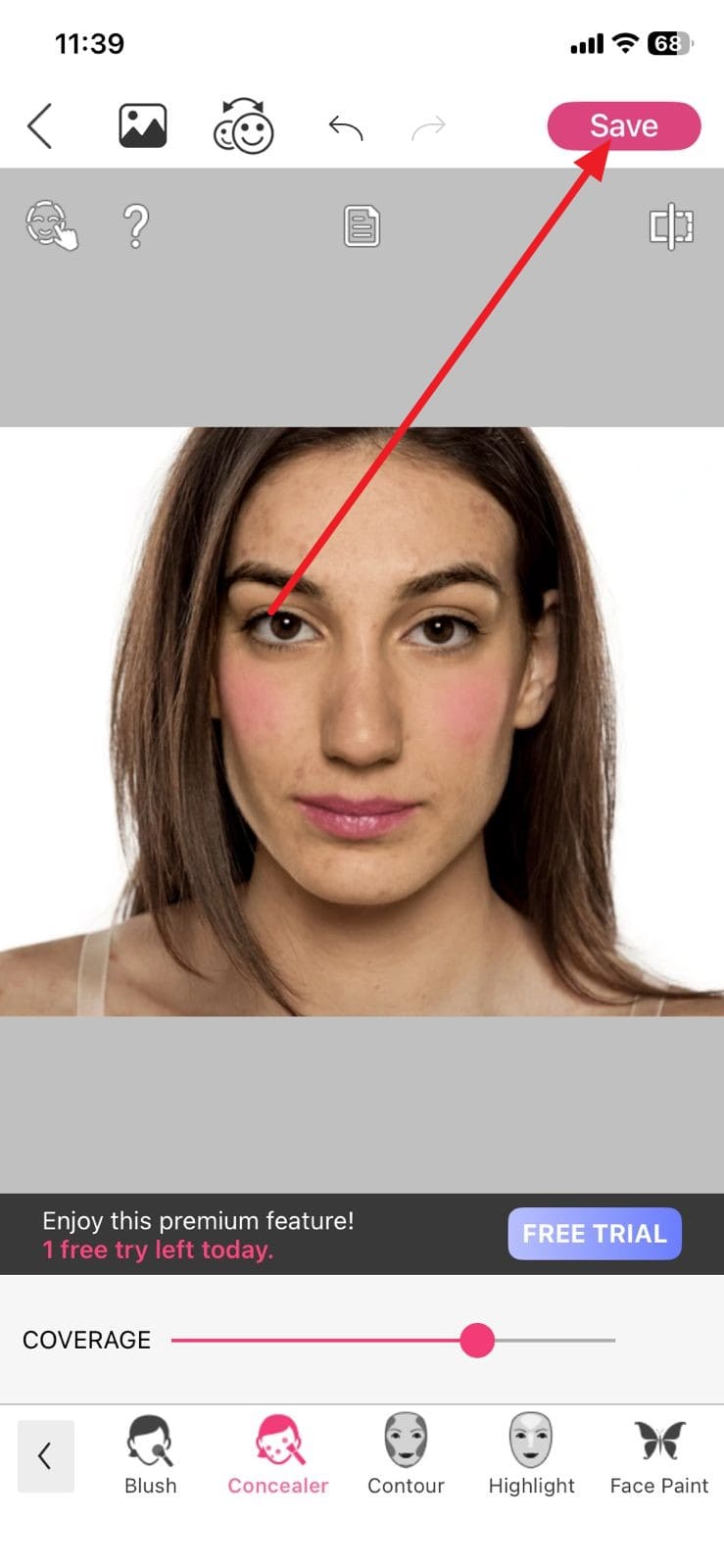Tap the COVERAGE slider handle
Screen dimensions: 724x1568
(x=477, y=1340)
